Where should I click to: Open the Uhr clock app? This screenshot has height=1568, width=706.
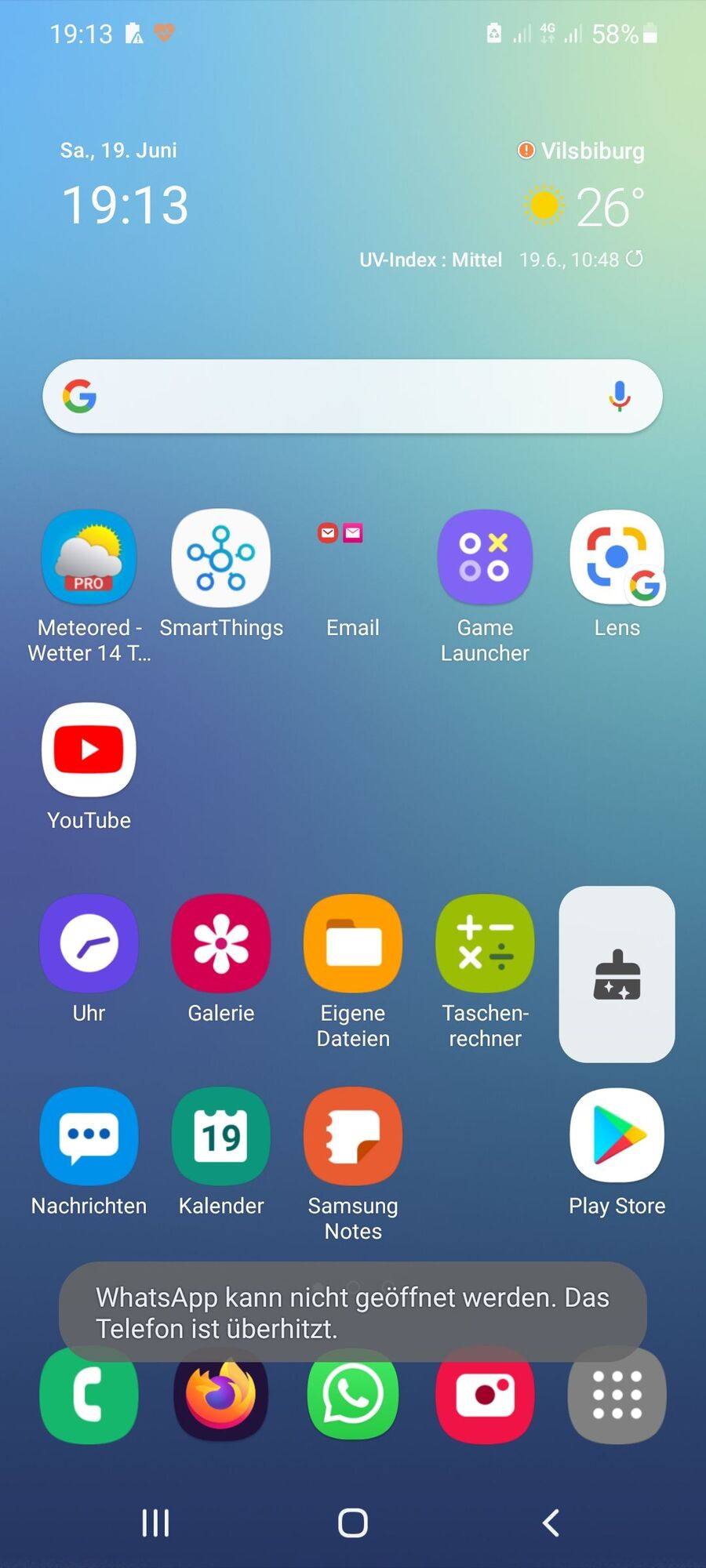(89, 943)
